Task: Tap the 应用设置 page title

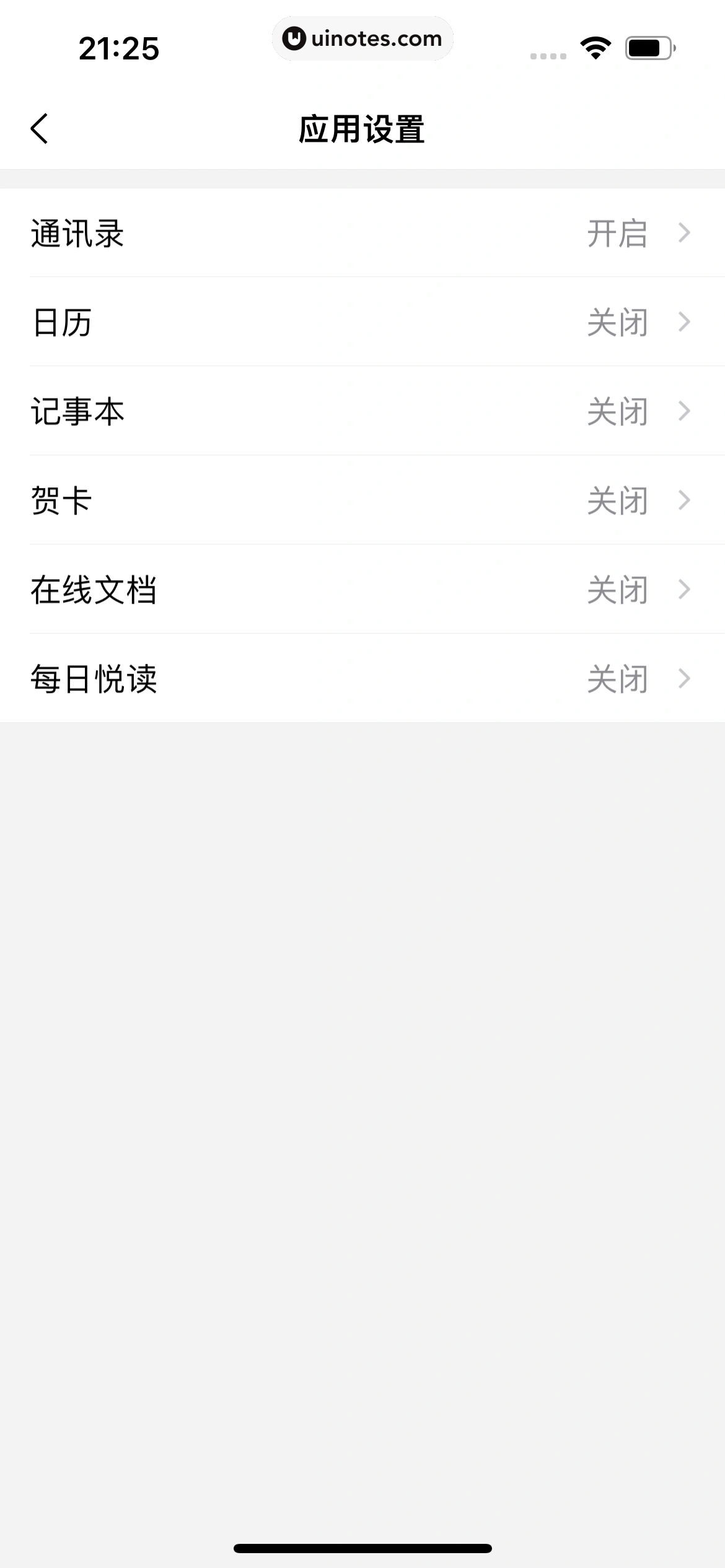Action: coord(362,128)
